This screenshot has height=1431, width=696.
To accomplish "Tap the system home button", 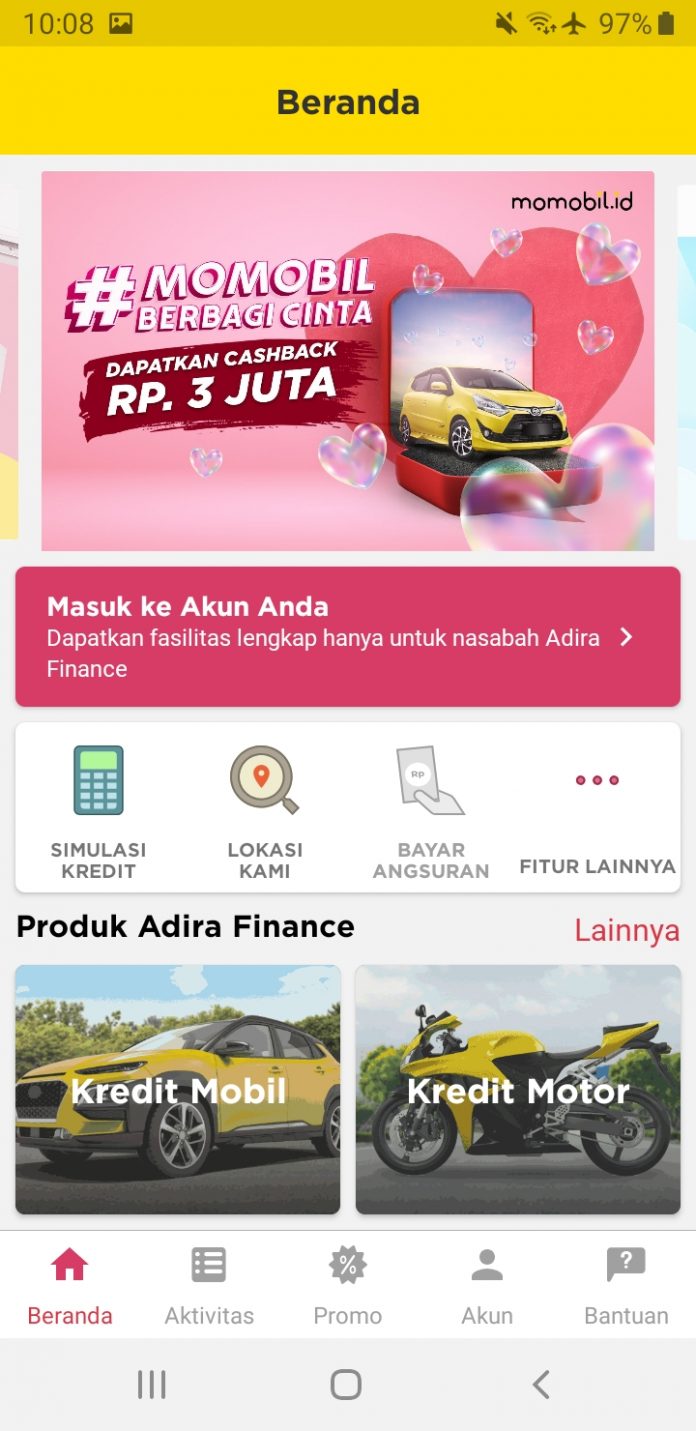I will point(346,1385).
